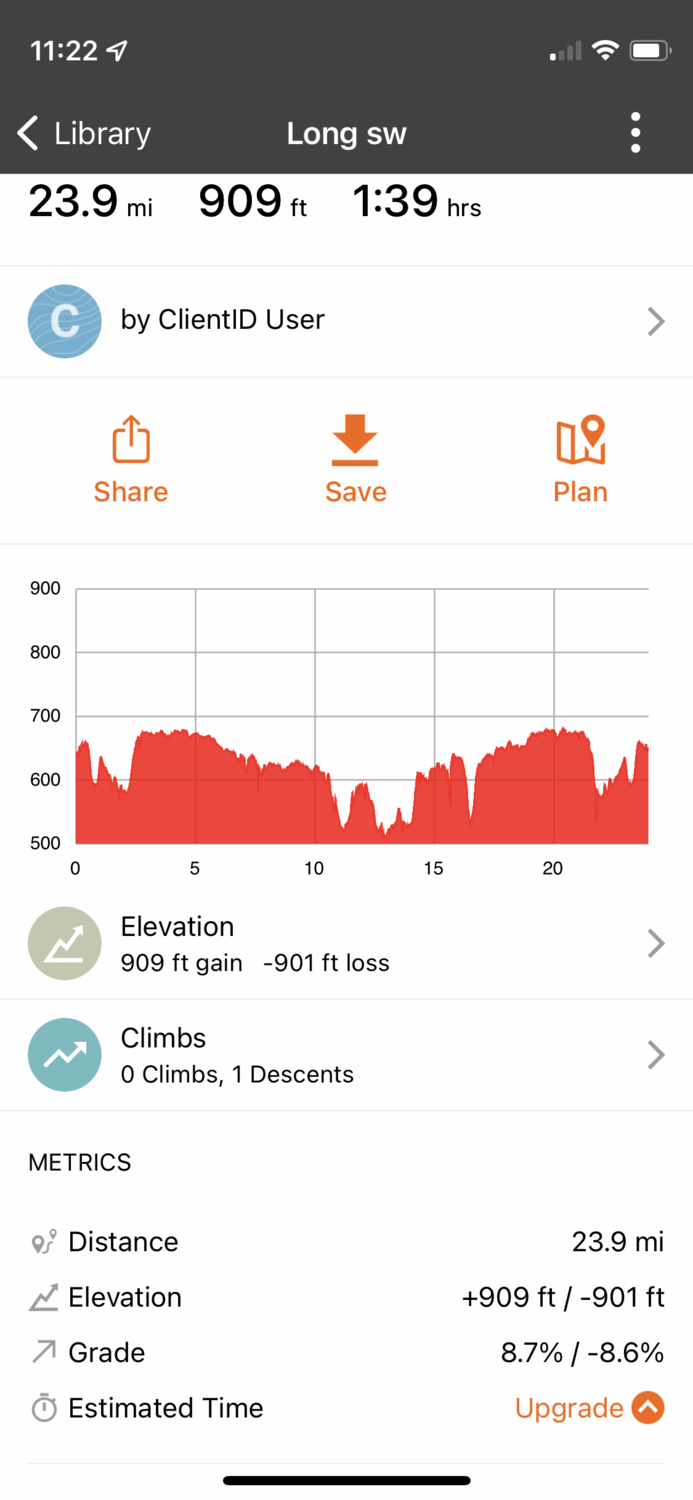Plan a route from this ride
The width and height of the screenshot is (693, 1500).
click(580, 461)
